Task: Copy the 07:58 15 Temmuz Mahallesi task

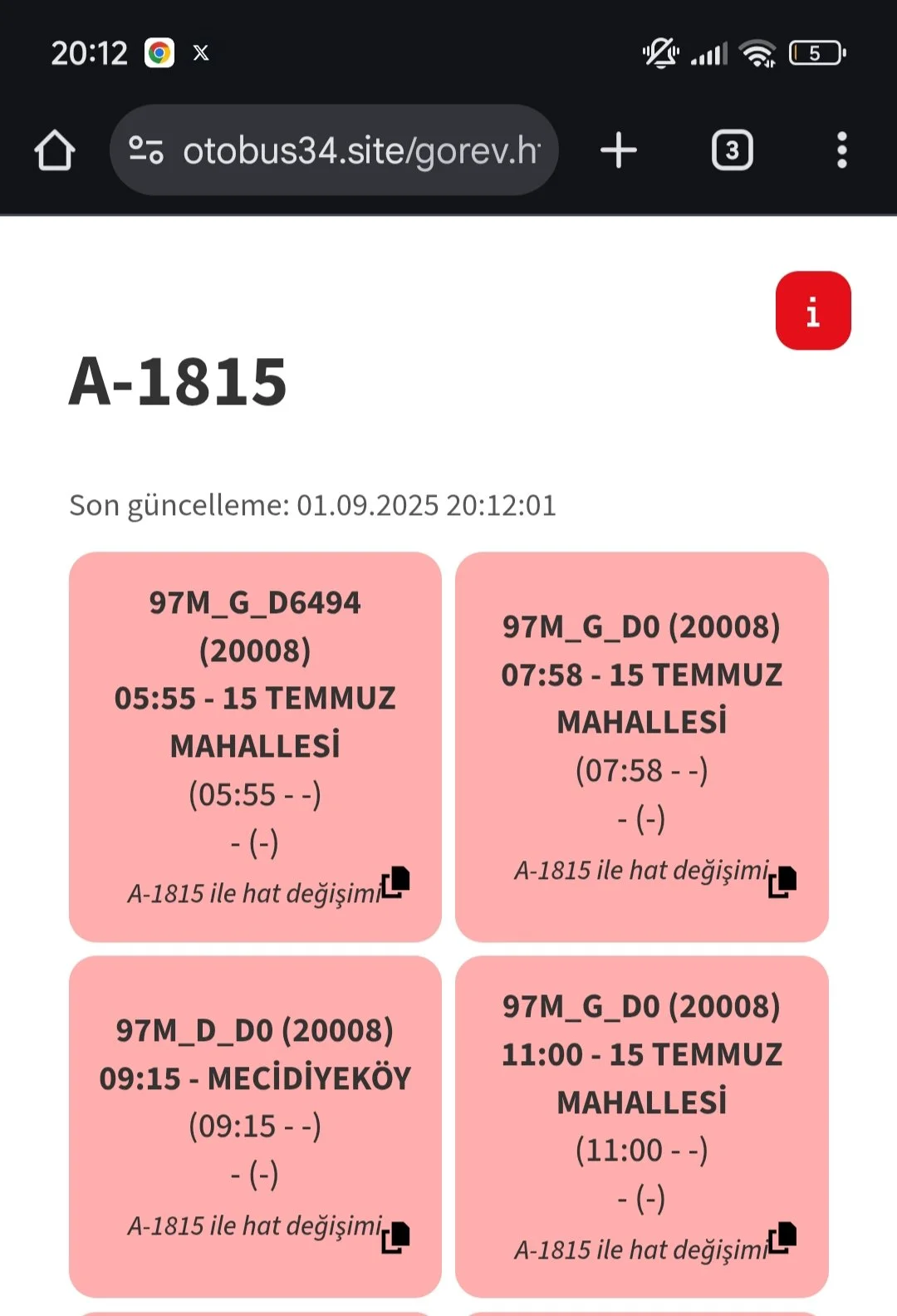Action: 782,881
